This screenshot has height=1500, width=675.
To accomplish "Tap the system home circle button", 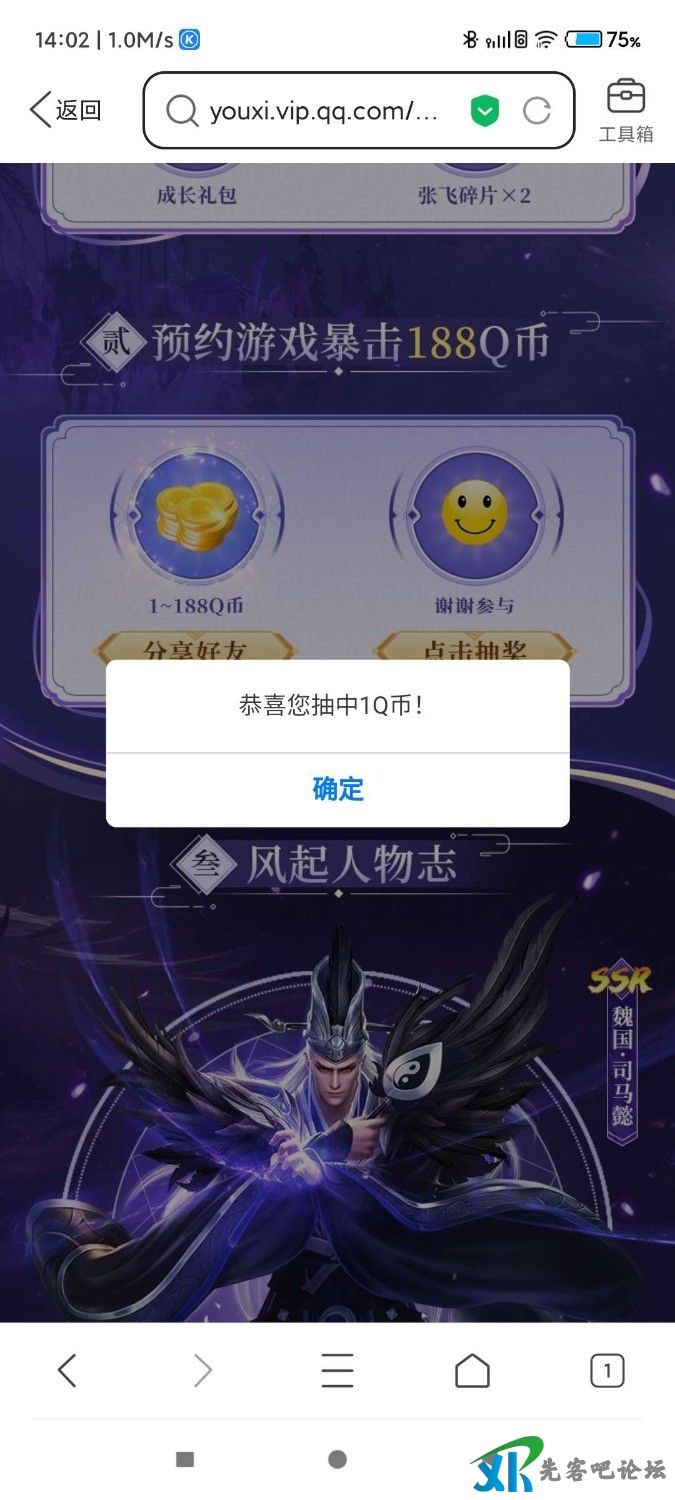I will tap(337, 1460).
